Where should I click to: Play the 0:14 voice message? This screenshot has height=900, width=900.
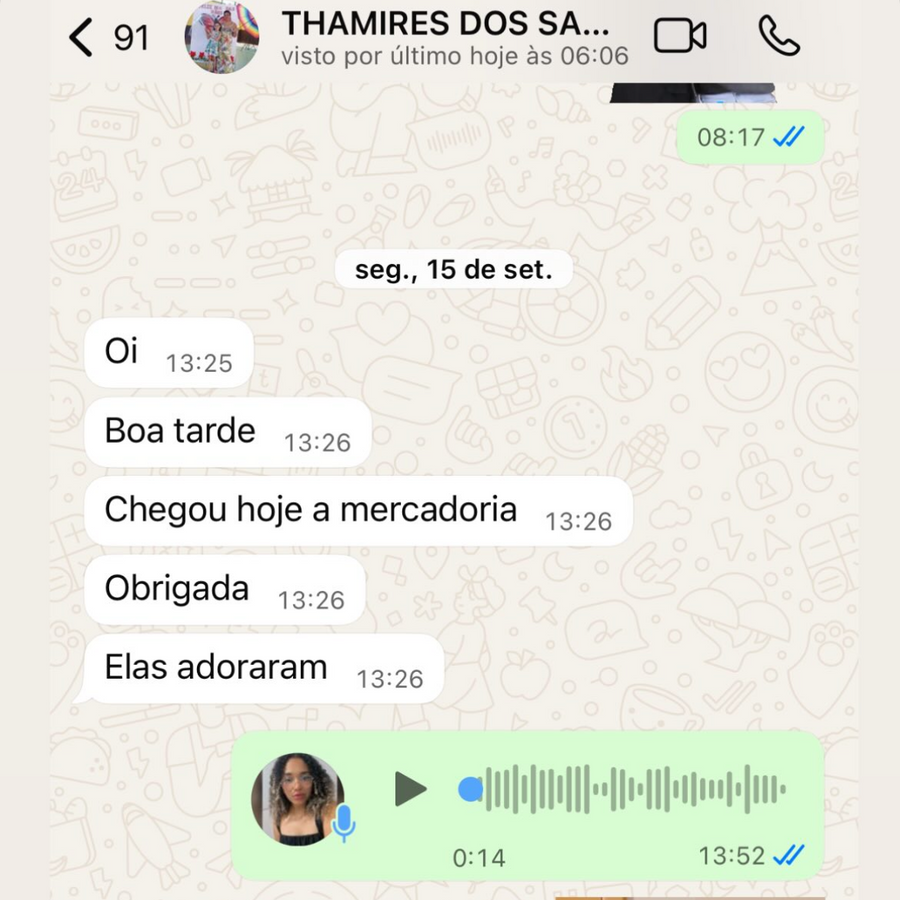(x=409, y=790)
